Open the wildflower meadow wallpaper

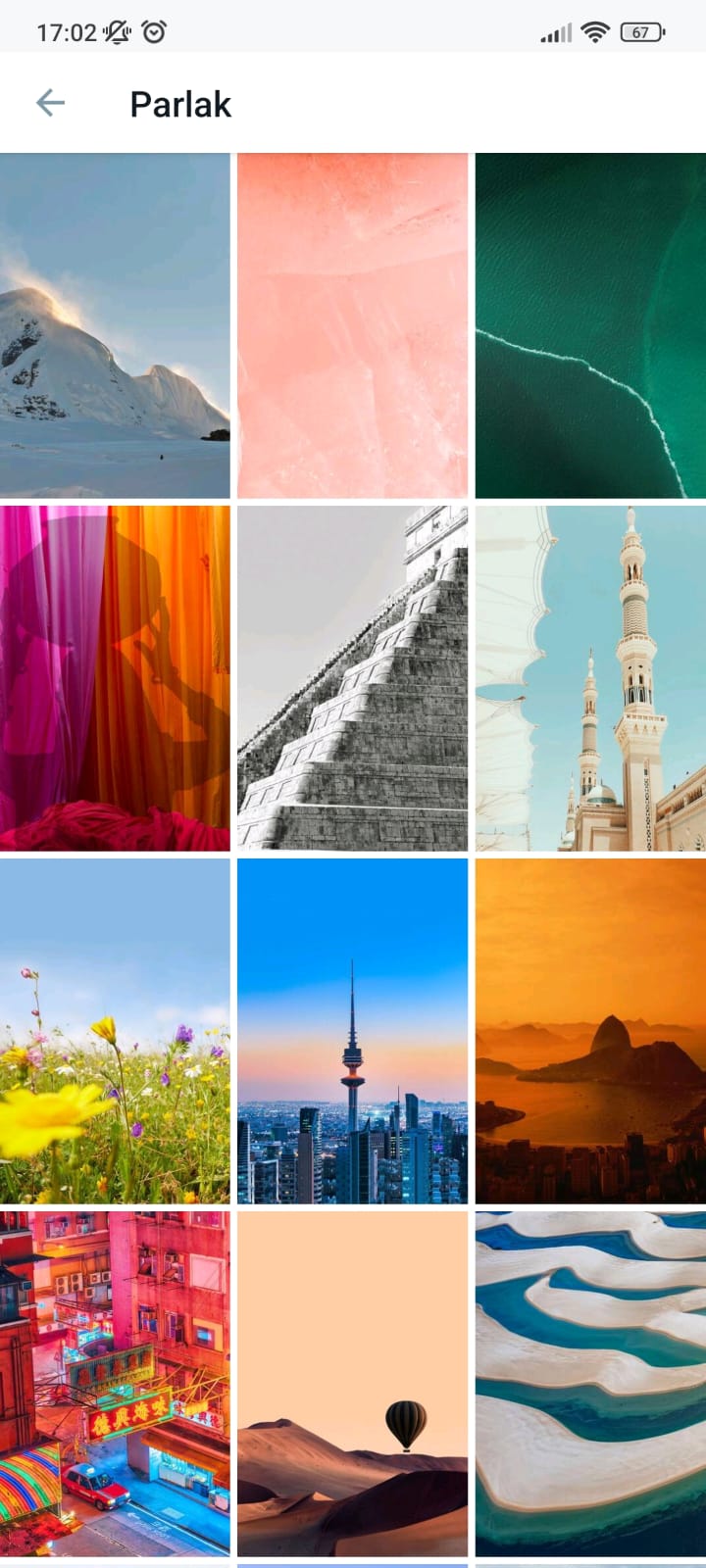115,1031
